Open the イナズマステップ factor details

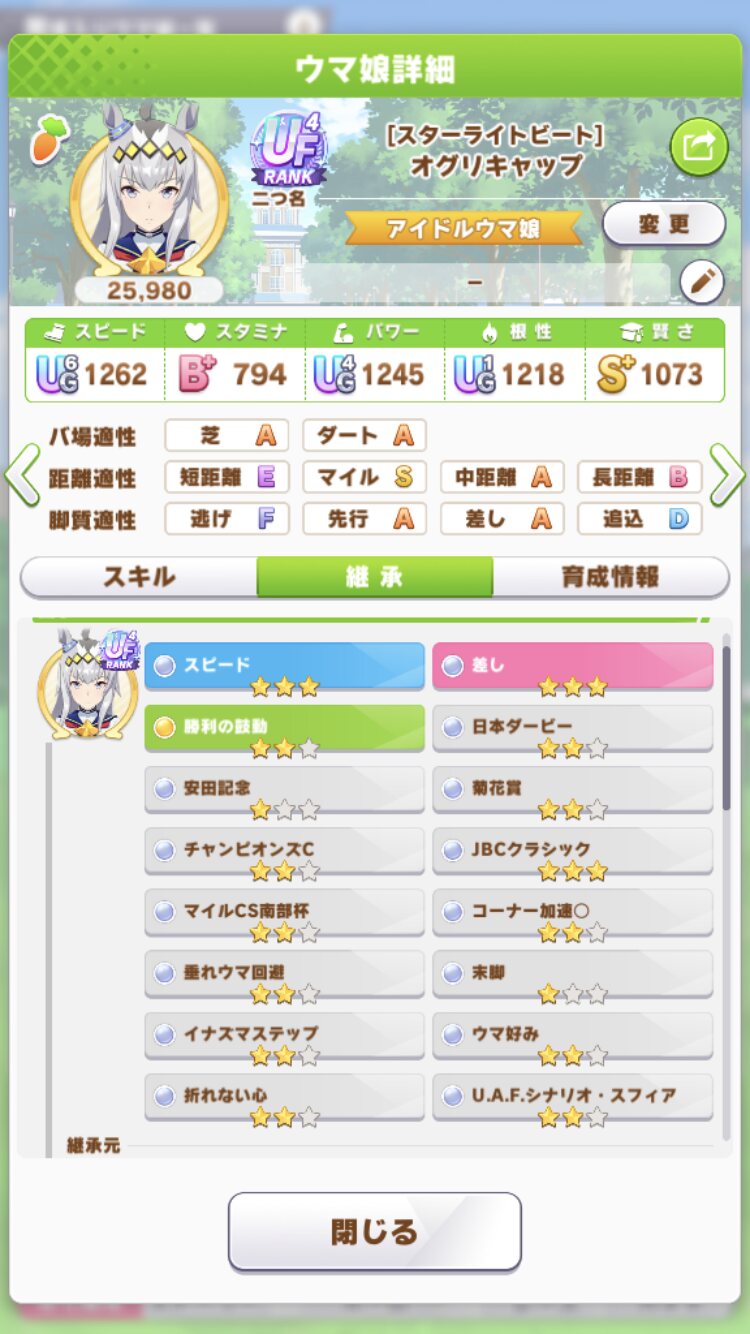284,1035
